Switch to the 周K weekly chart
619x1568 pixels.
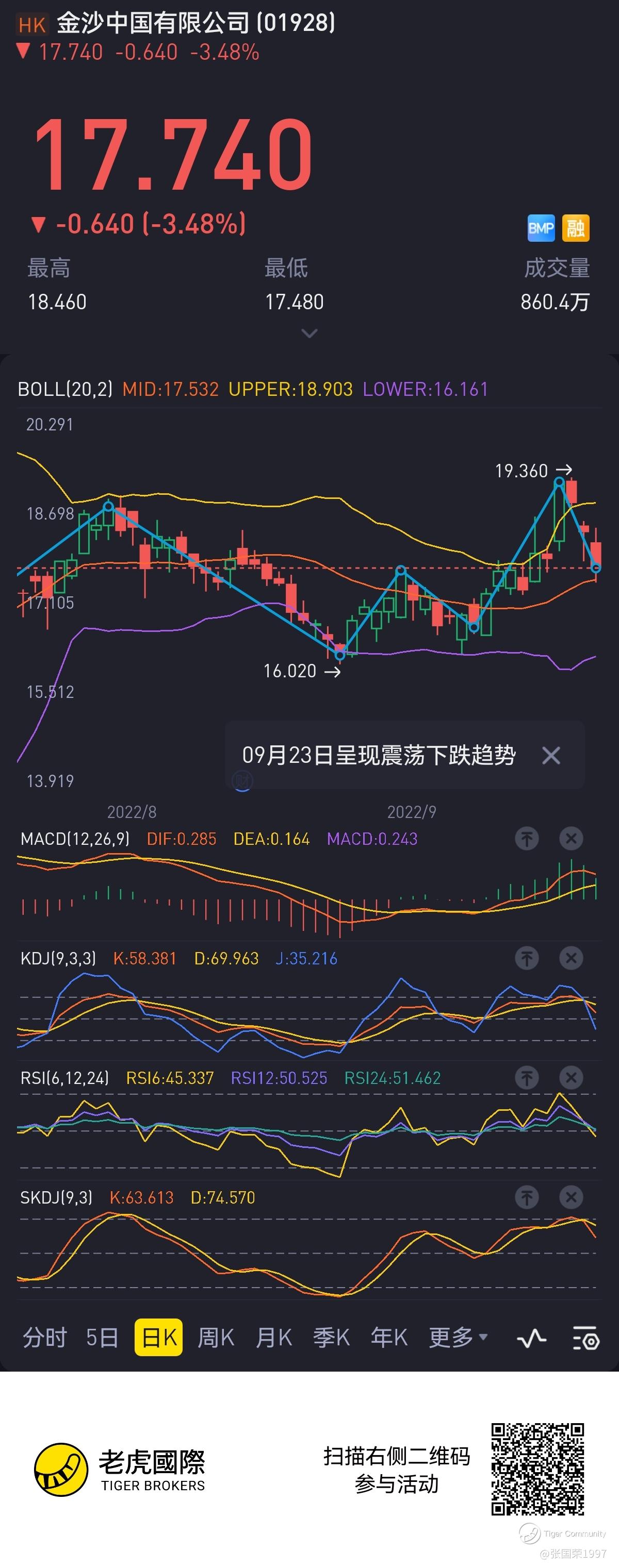[x=216, y=1337]
